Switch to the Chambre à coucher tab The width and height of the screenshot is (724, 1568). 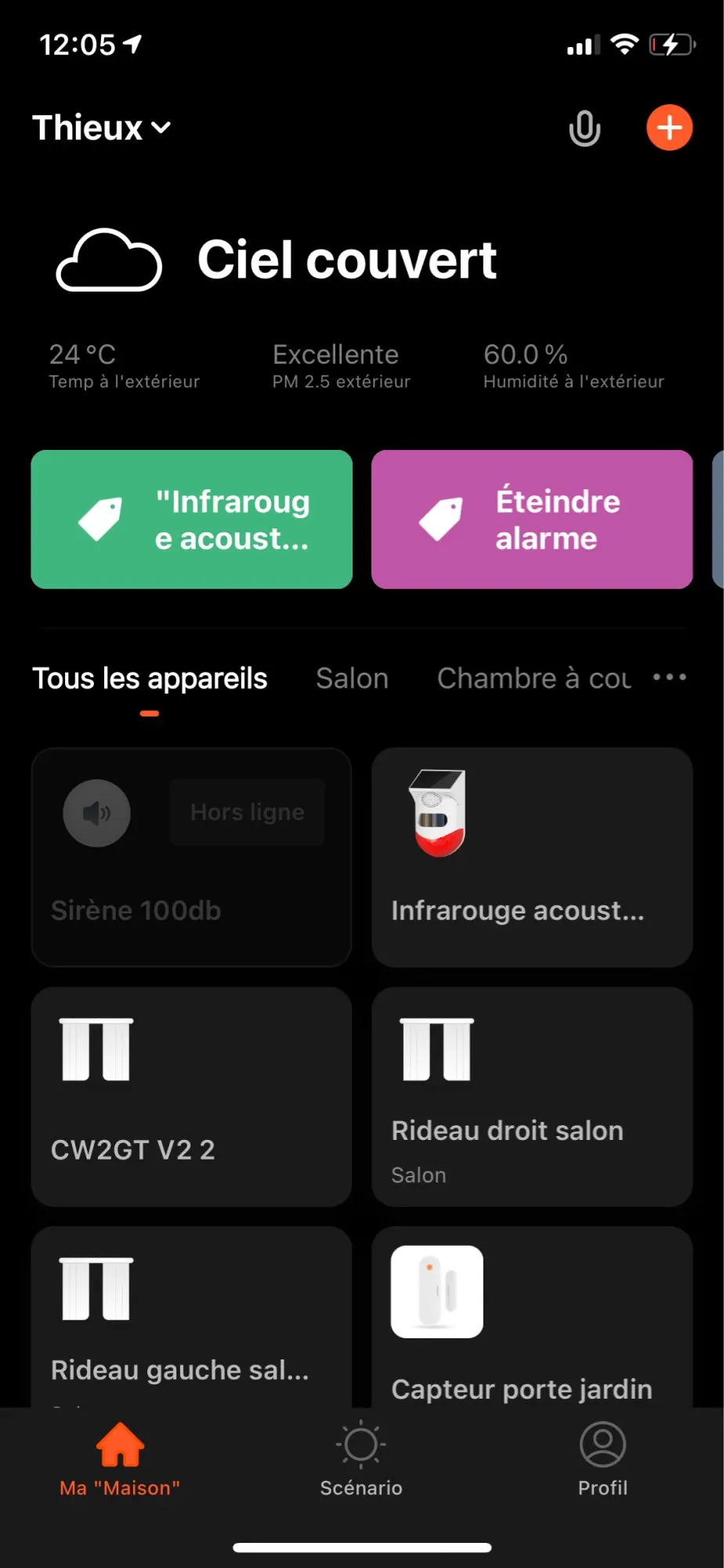pyautogui.click(x=534, y=679)
